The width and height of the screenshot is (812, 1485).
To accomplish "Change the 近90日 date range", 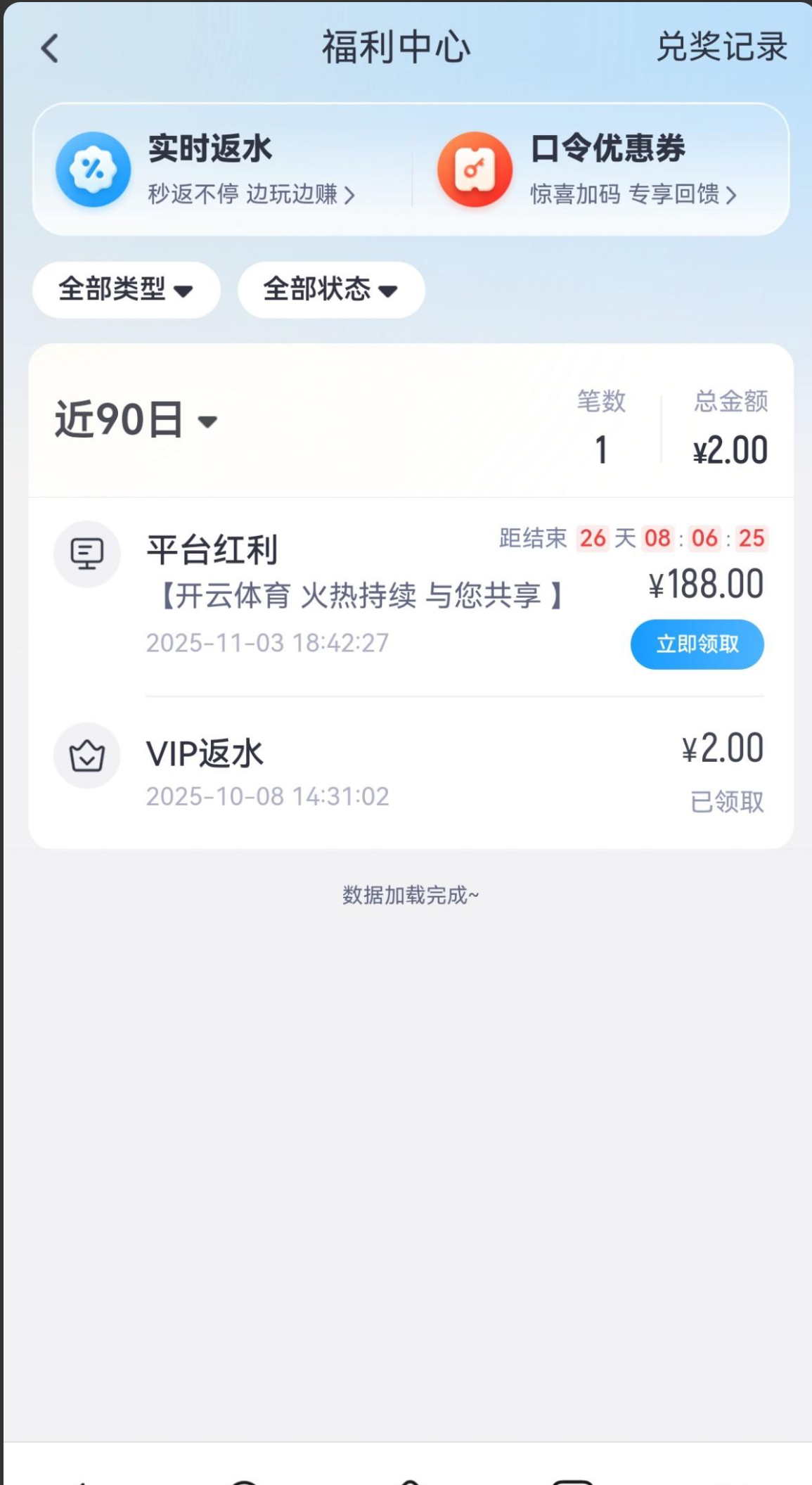I will 136,420.
